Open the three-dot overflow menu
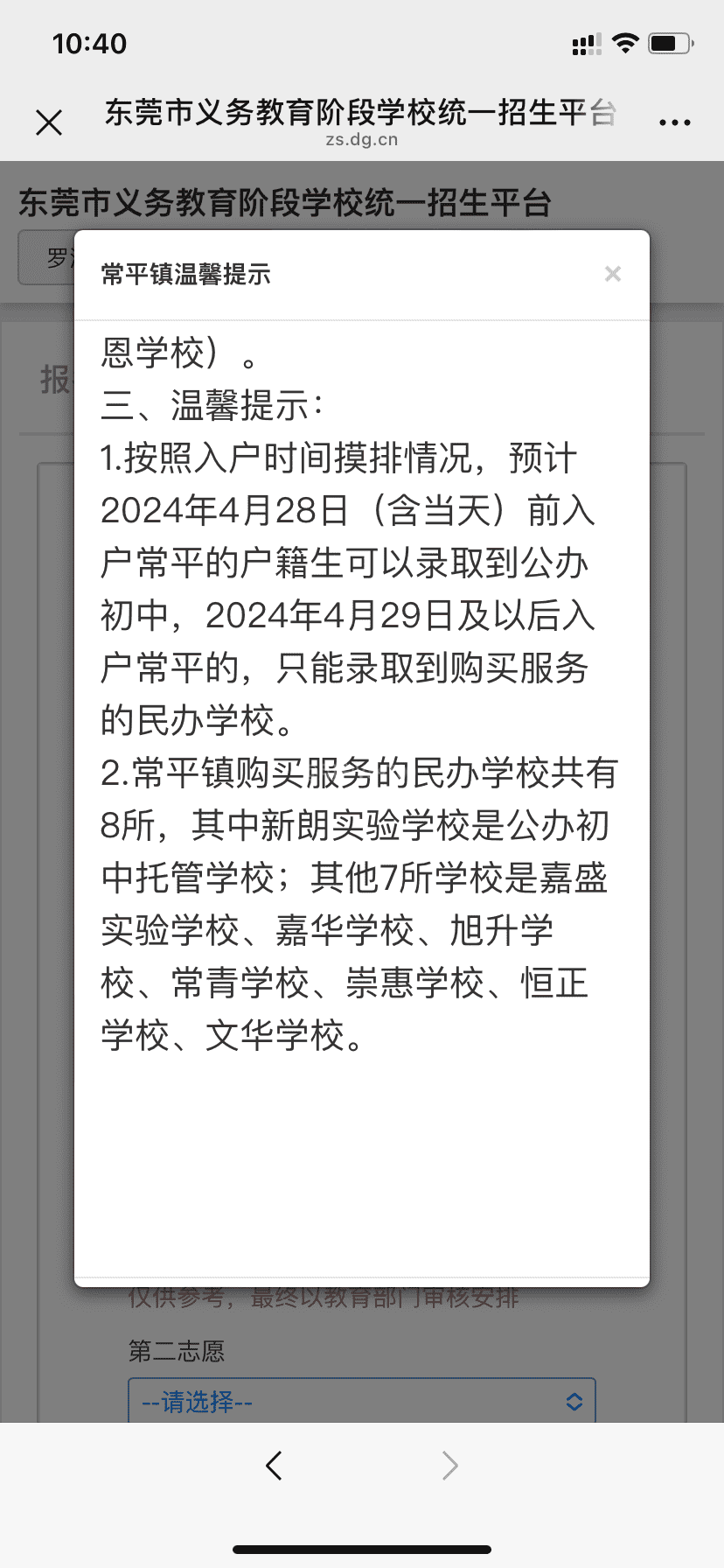 (675, 122)
